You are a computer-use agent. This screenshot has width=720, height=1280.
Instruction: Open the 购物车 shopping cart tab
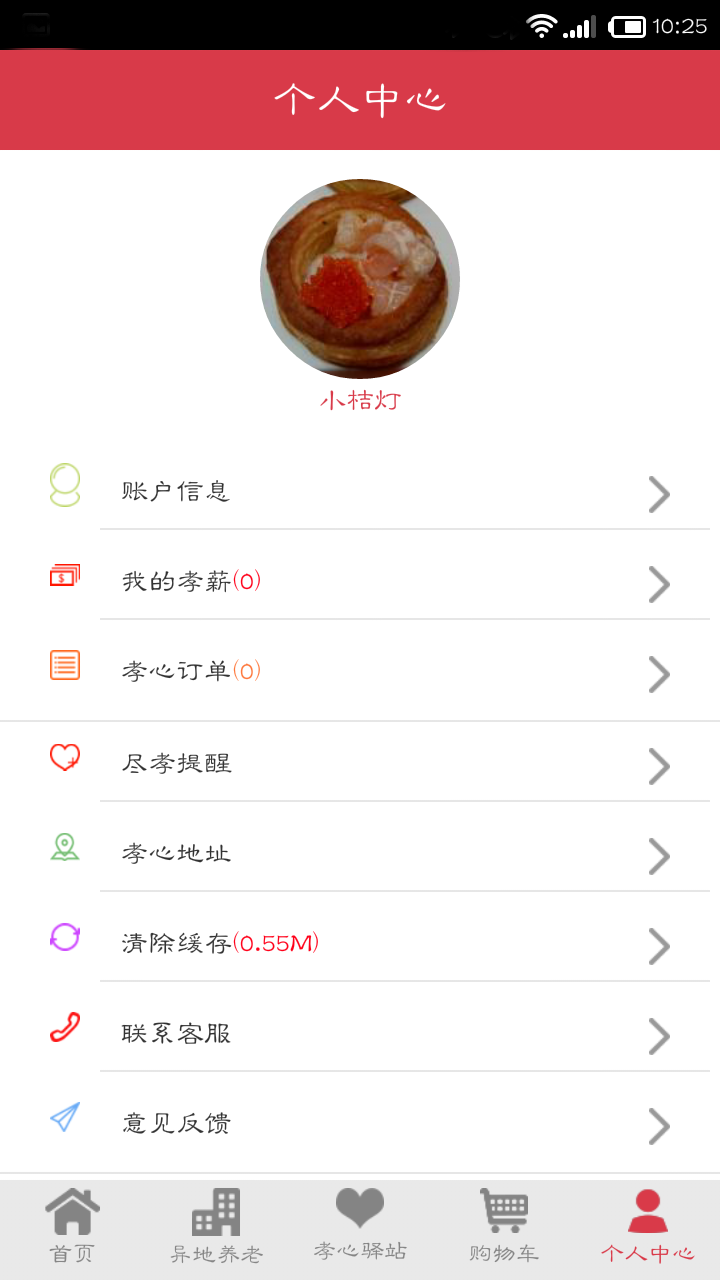(504, 1226)
